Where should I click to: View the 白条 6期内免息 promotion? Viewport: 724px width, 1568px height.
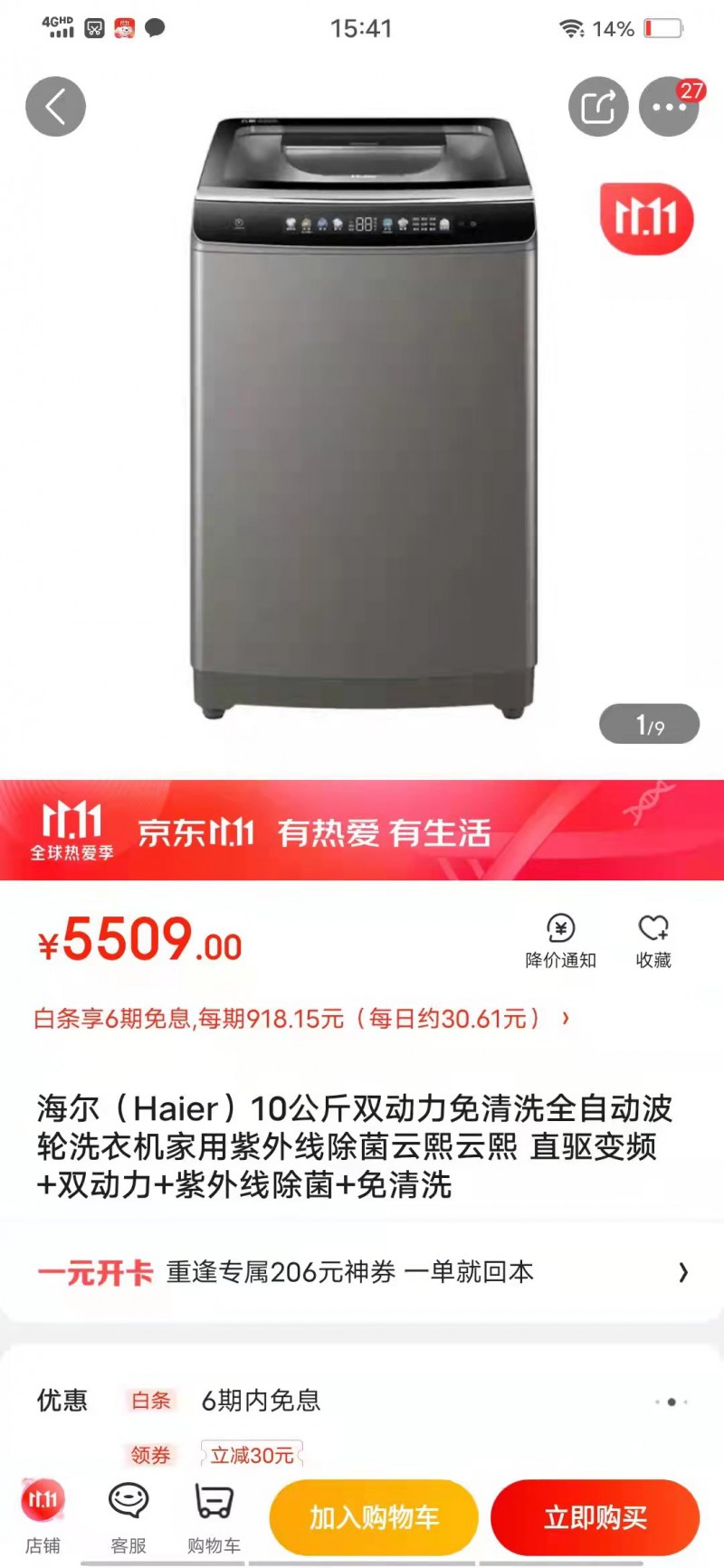coord(261,1401)
